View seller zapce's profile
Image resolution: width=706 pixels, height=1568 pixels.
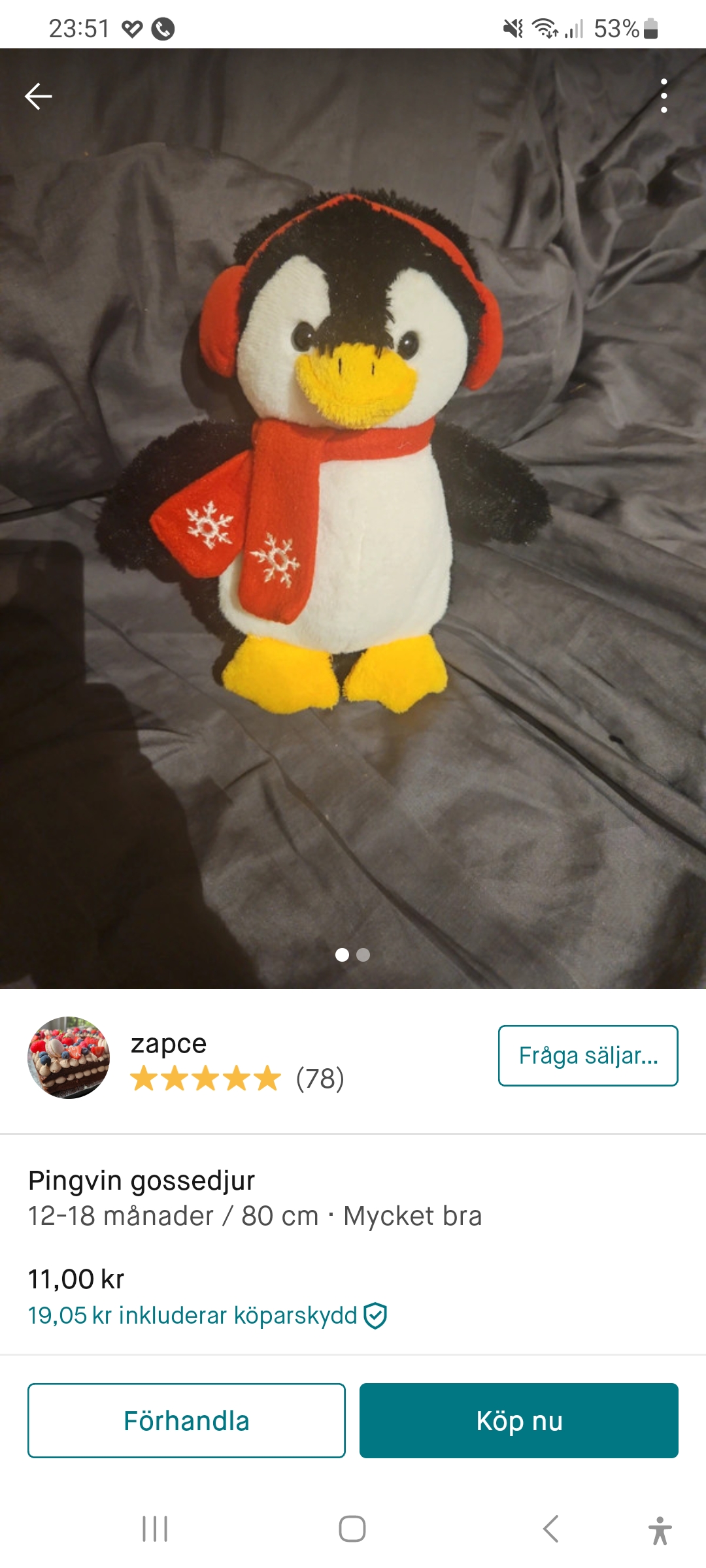[x=168, y=1044]
